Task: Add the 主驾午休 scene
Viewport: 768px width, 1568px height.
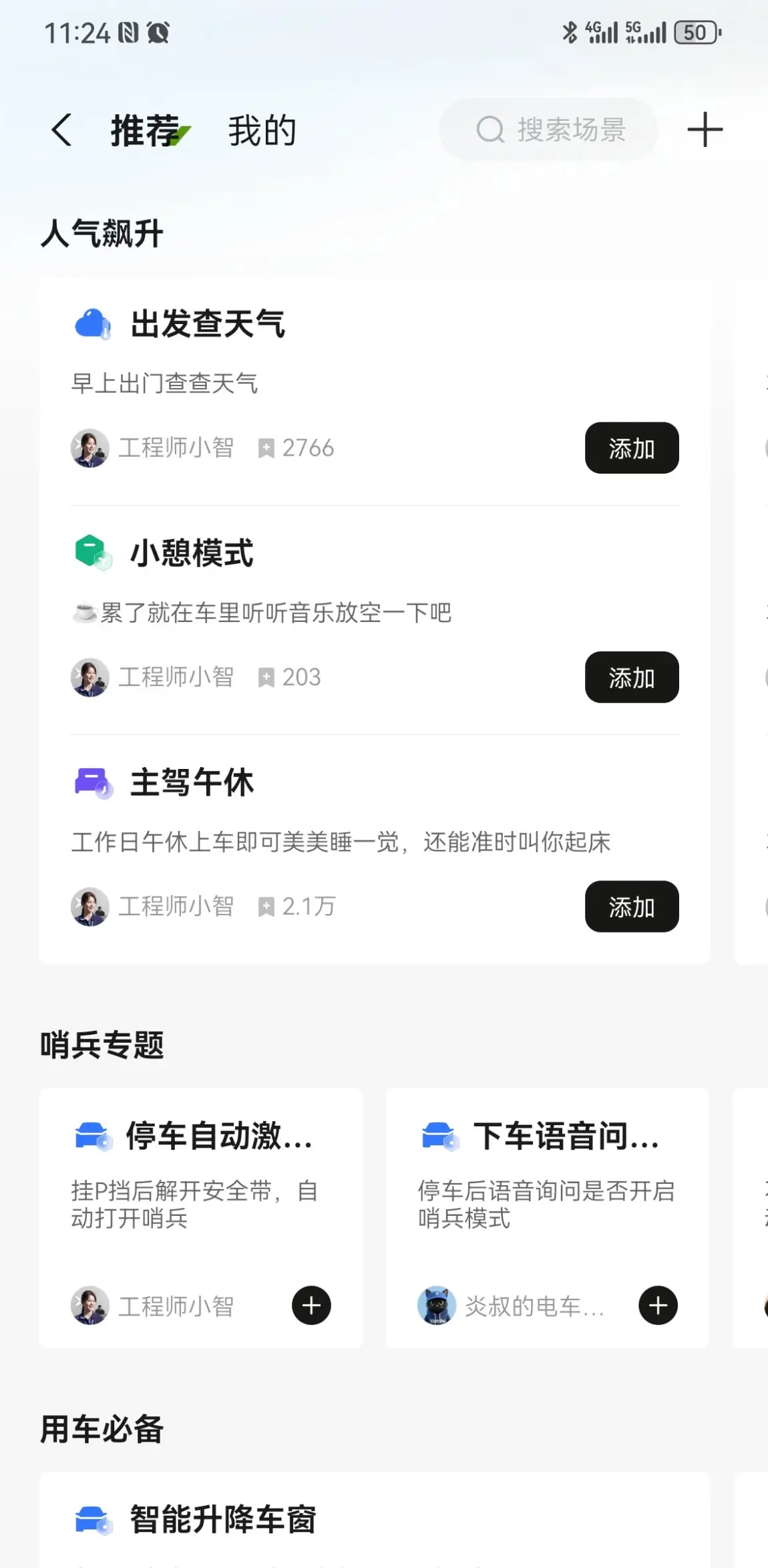Action: pyautogui.click(x=631, y=907)
